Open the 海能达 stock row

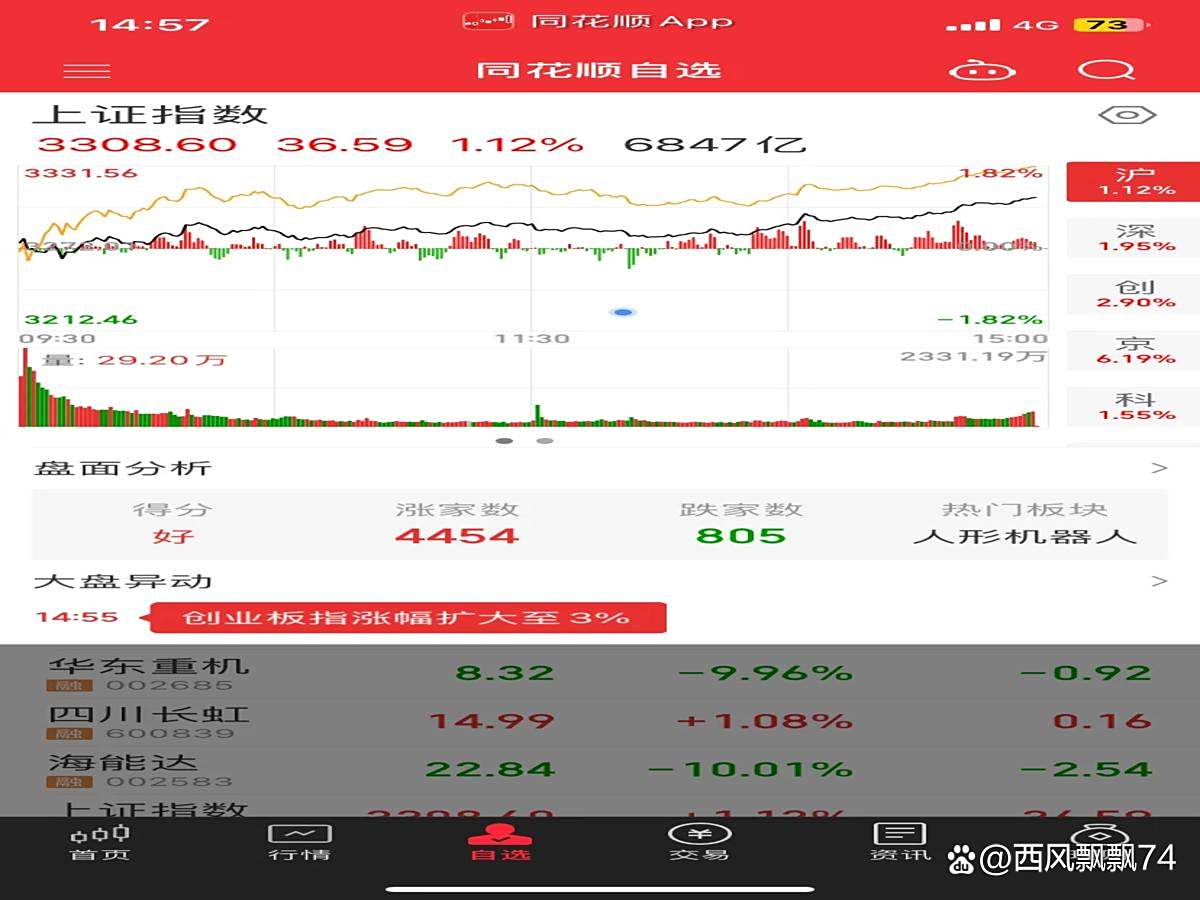600,769
